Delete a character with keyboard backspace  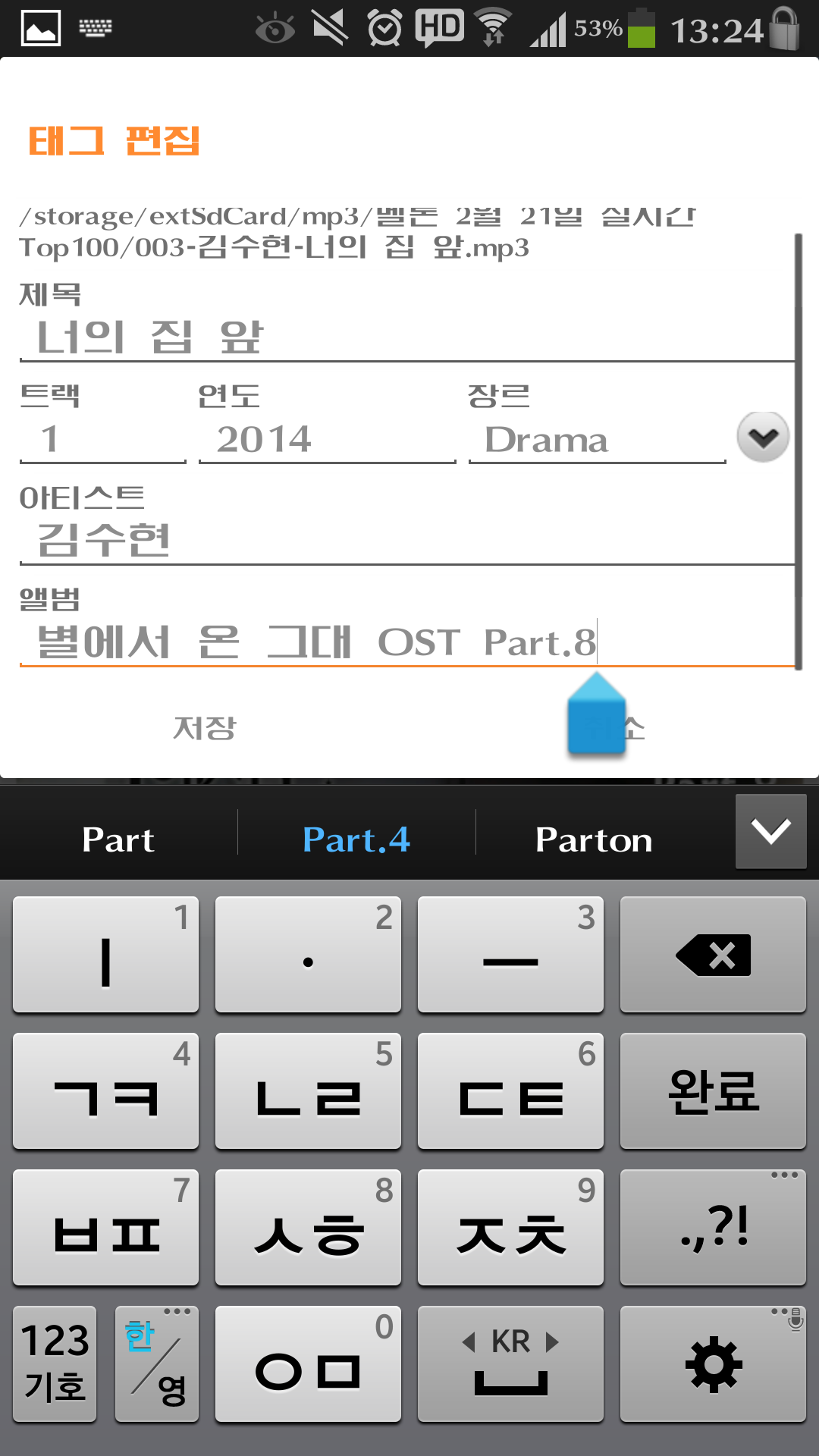click(x=713, y=955)
